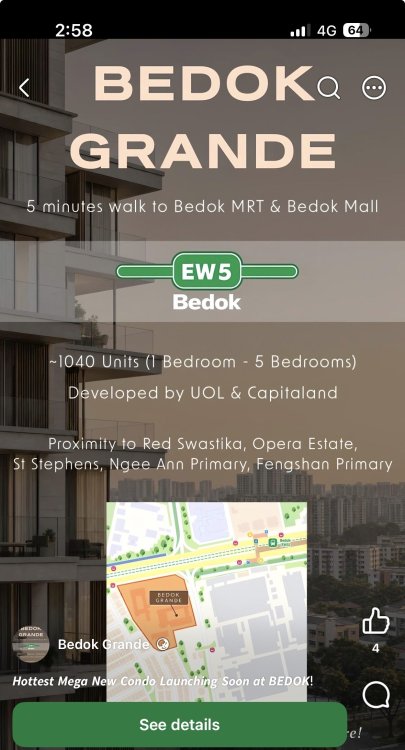Tap the See details button
405x750 pixels.
(179, 724)
